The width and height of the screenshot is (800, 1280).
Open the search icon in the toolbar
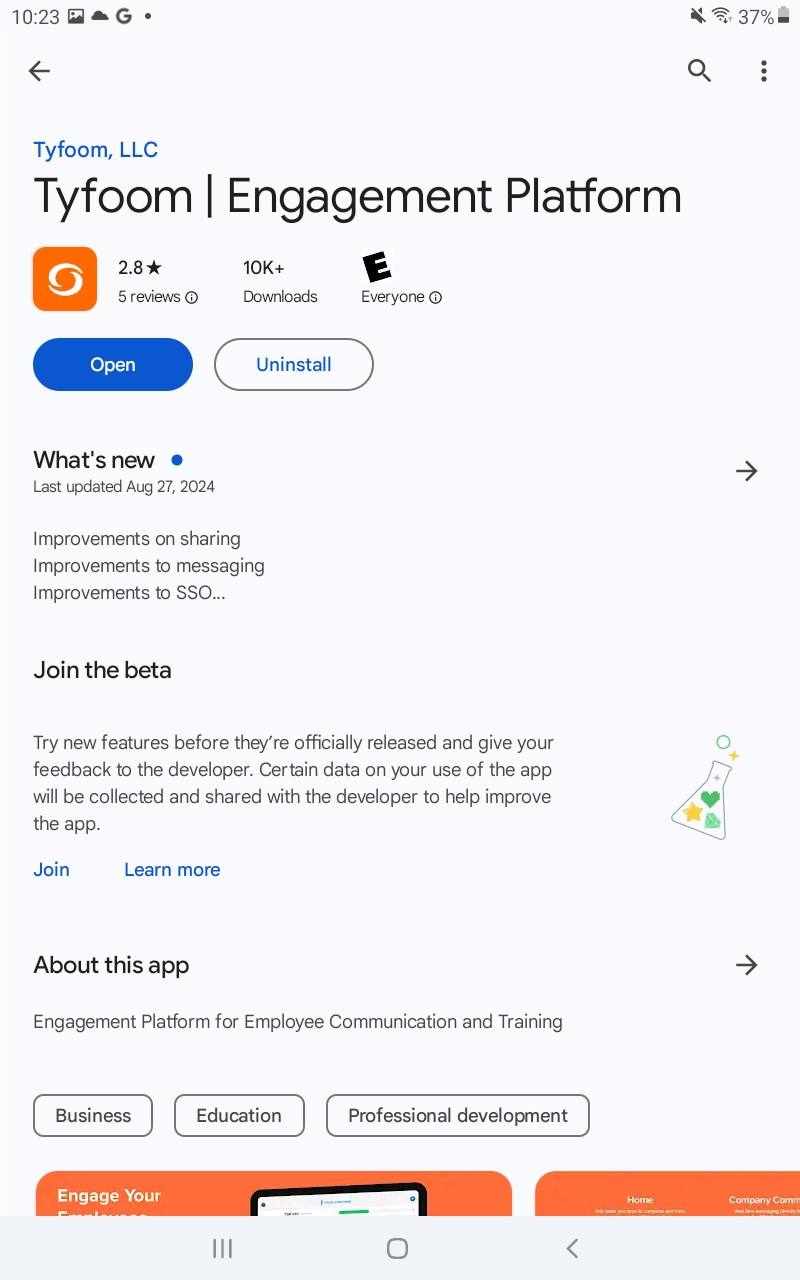coord(699,71)
